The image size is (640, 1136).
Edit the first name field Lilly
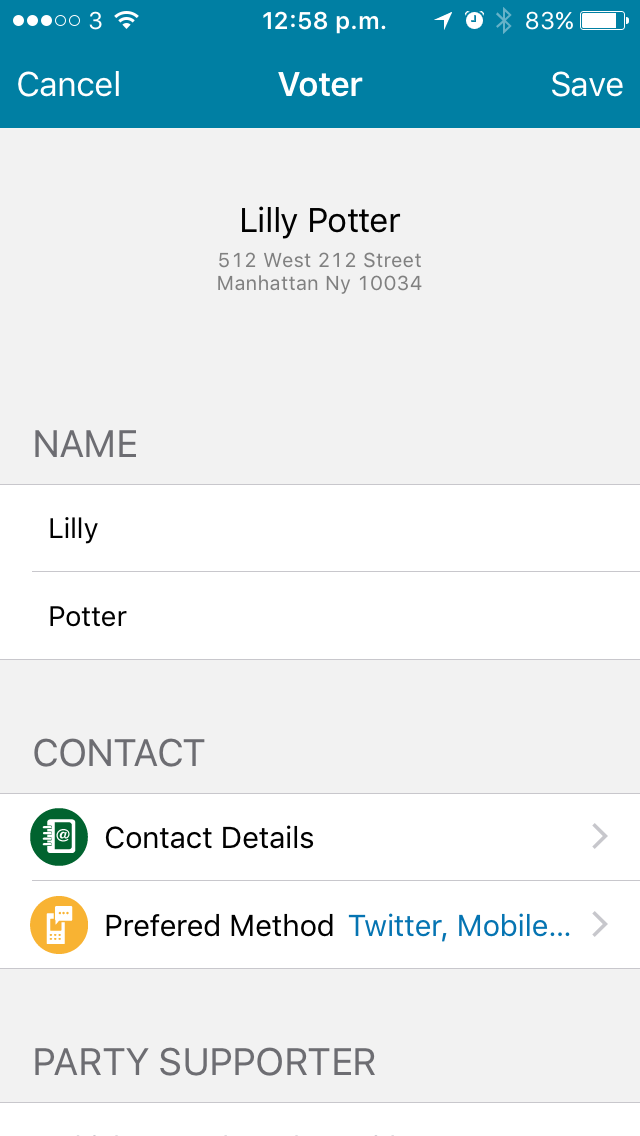(x=320, y=528)
